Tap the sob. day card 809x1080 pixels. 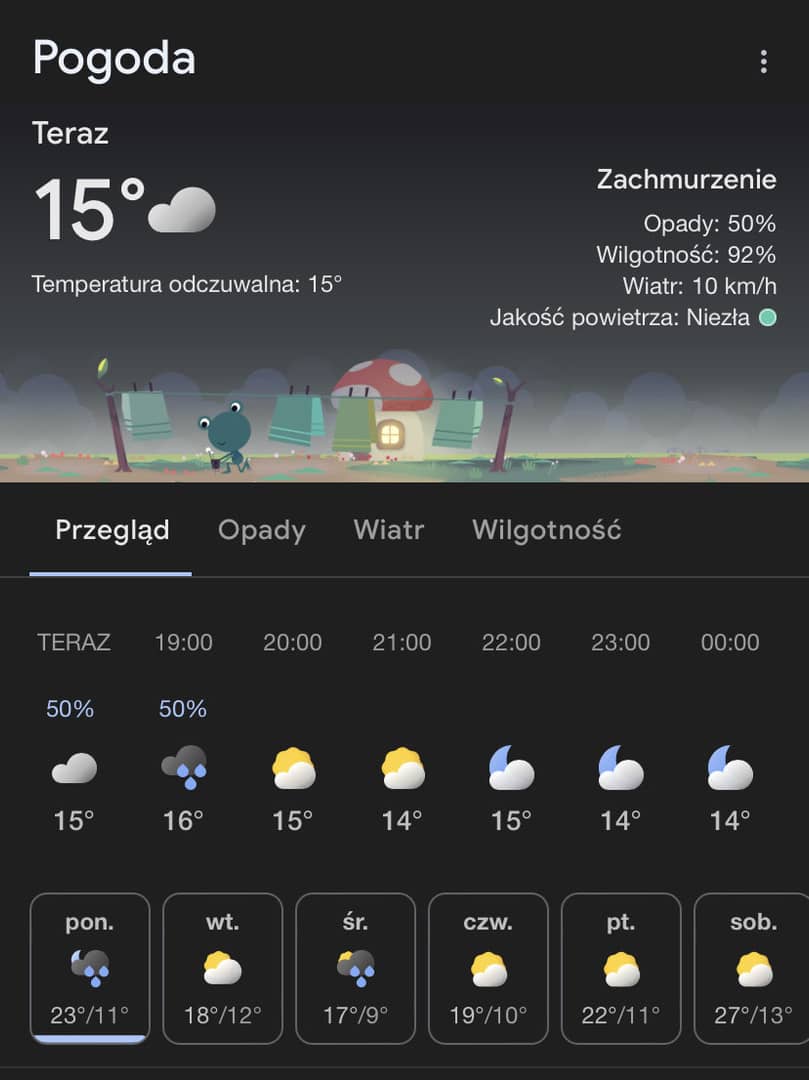752,968
